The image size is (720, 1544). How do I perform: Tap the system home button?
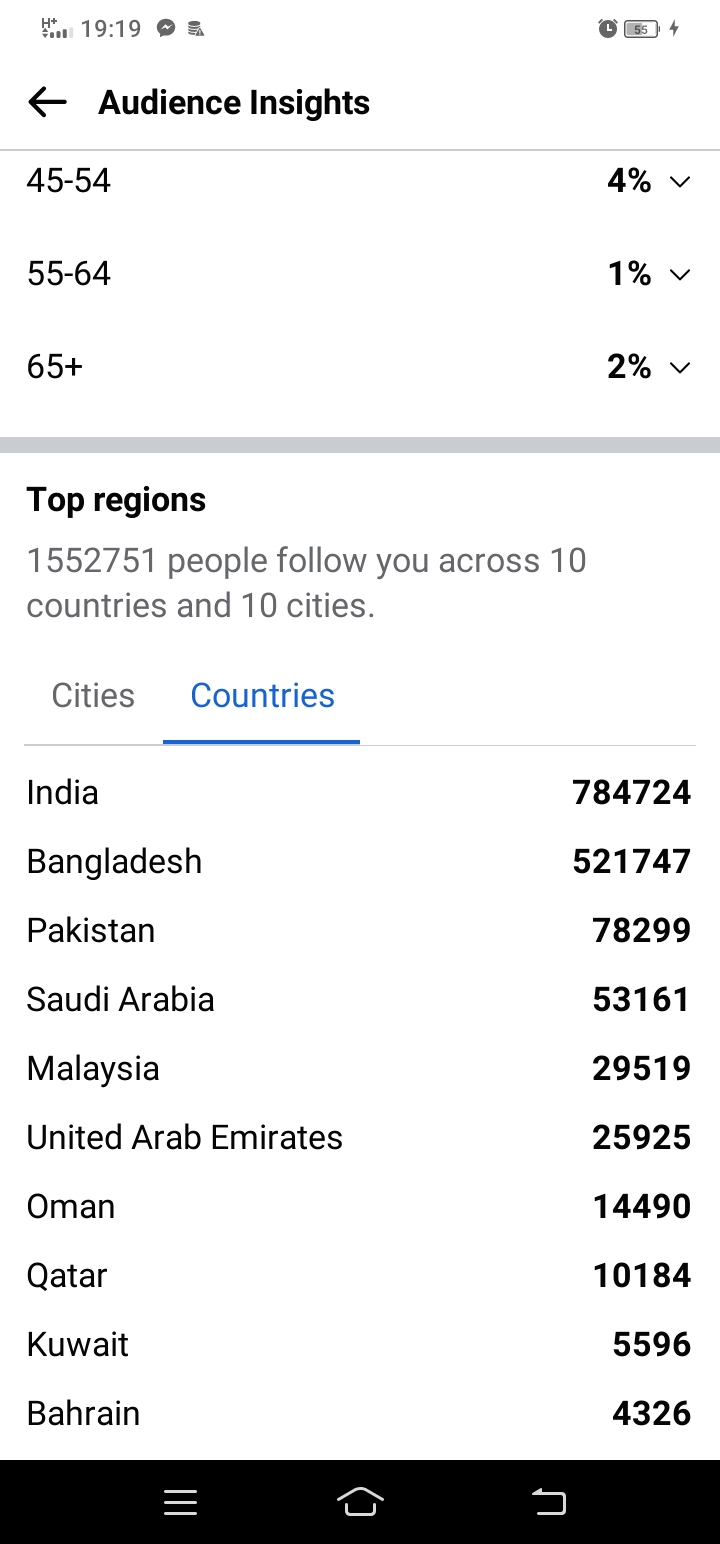[360, 1501]
